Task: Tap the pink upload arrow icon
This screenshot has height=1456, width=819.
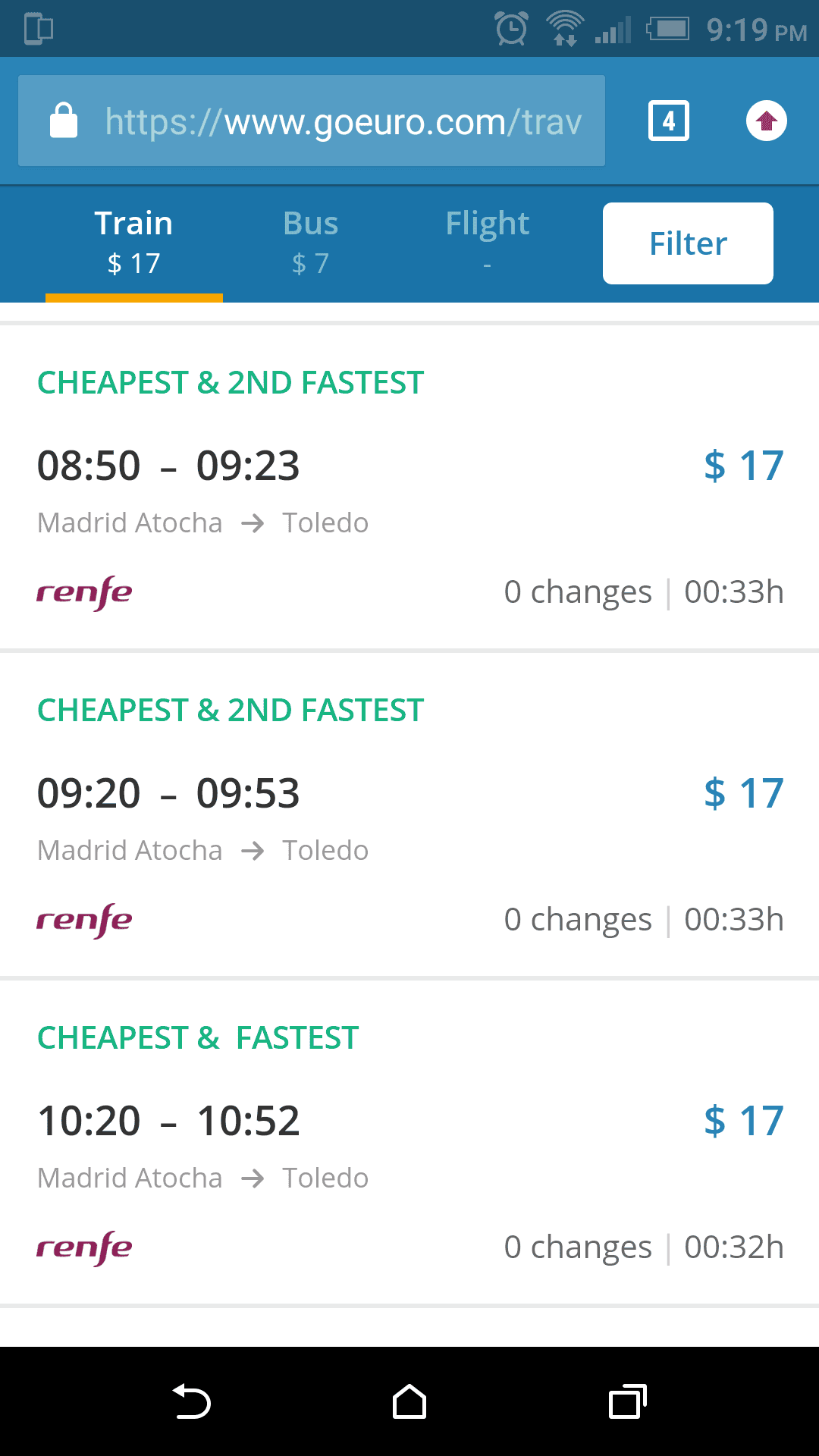Action: 767,120
